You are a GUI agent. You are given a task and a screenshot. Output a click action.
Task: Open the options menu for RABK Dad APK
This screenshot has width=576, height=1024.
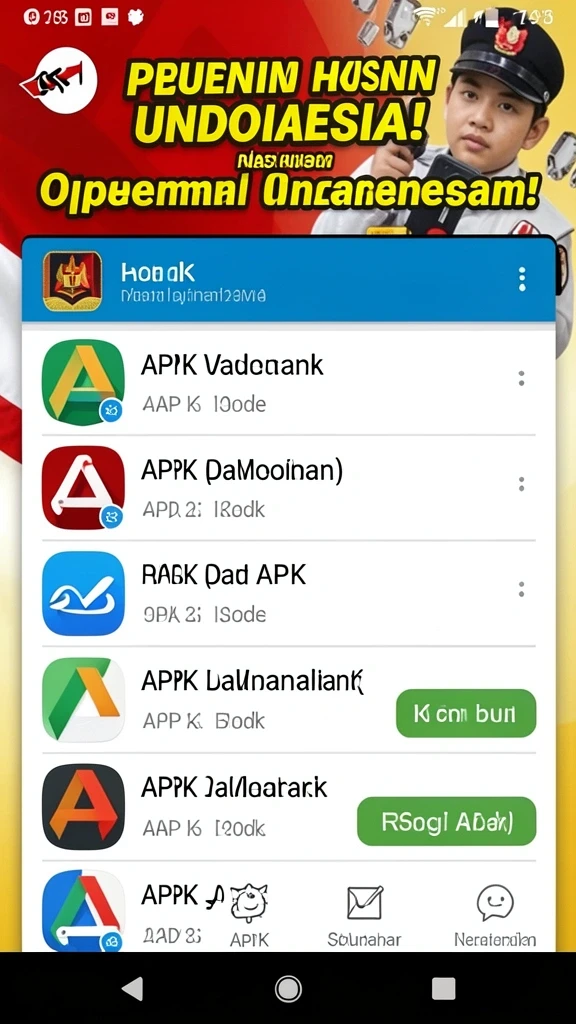(521, 590)
